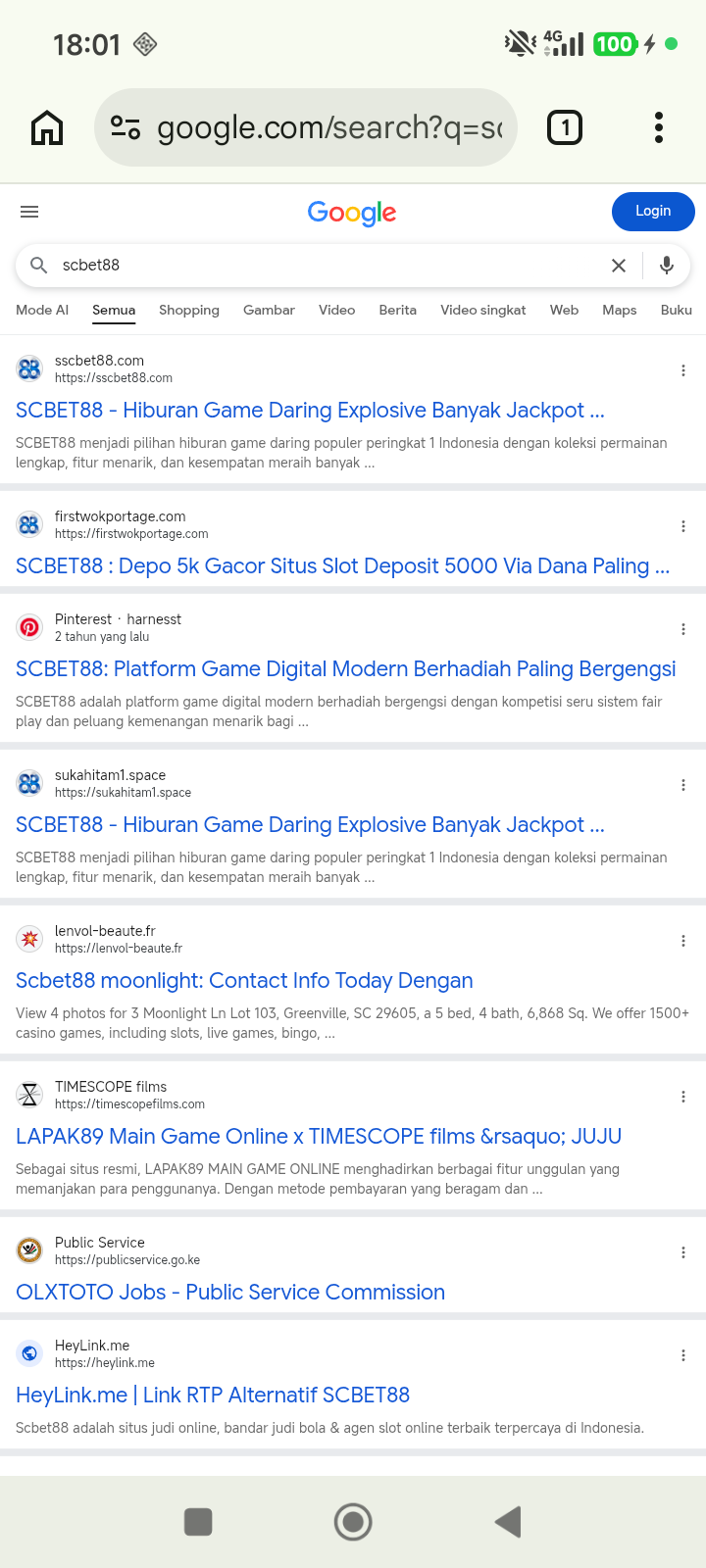Switch to the Gambar tab
The image size is (706, 1568).
click(x=269, y=310)
